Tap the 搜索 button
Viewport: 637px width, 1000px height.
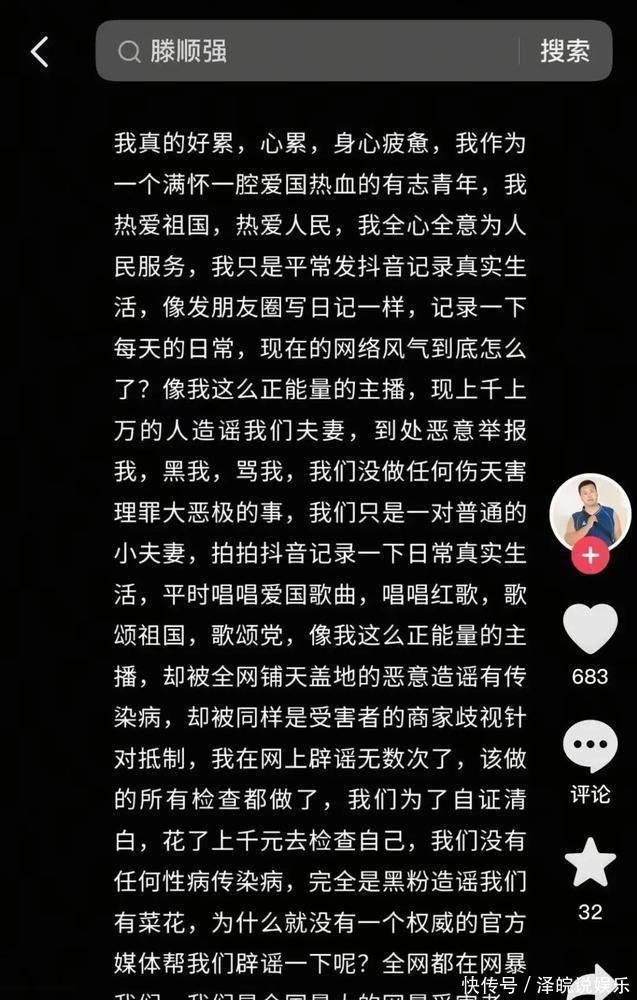[565, 51]
